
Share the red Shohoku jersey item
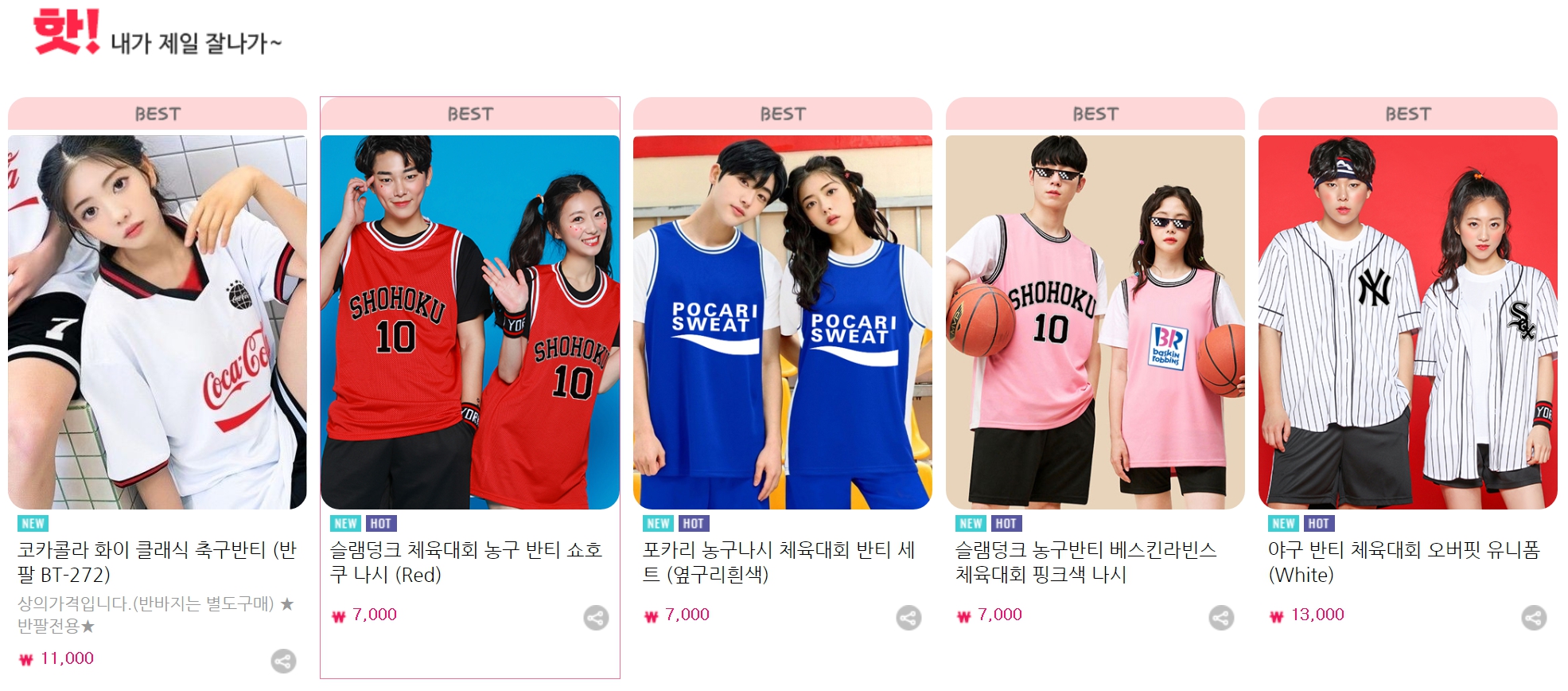[x=596, y=618]
